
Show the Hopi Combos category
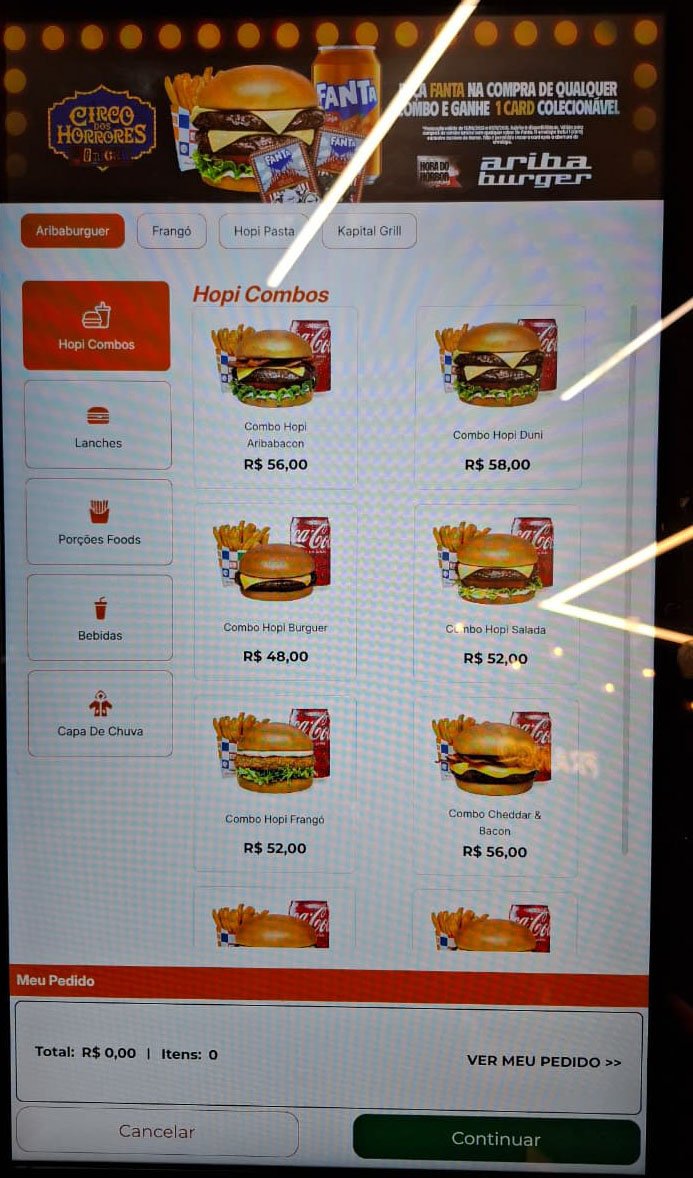click(x=96, y=326)
